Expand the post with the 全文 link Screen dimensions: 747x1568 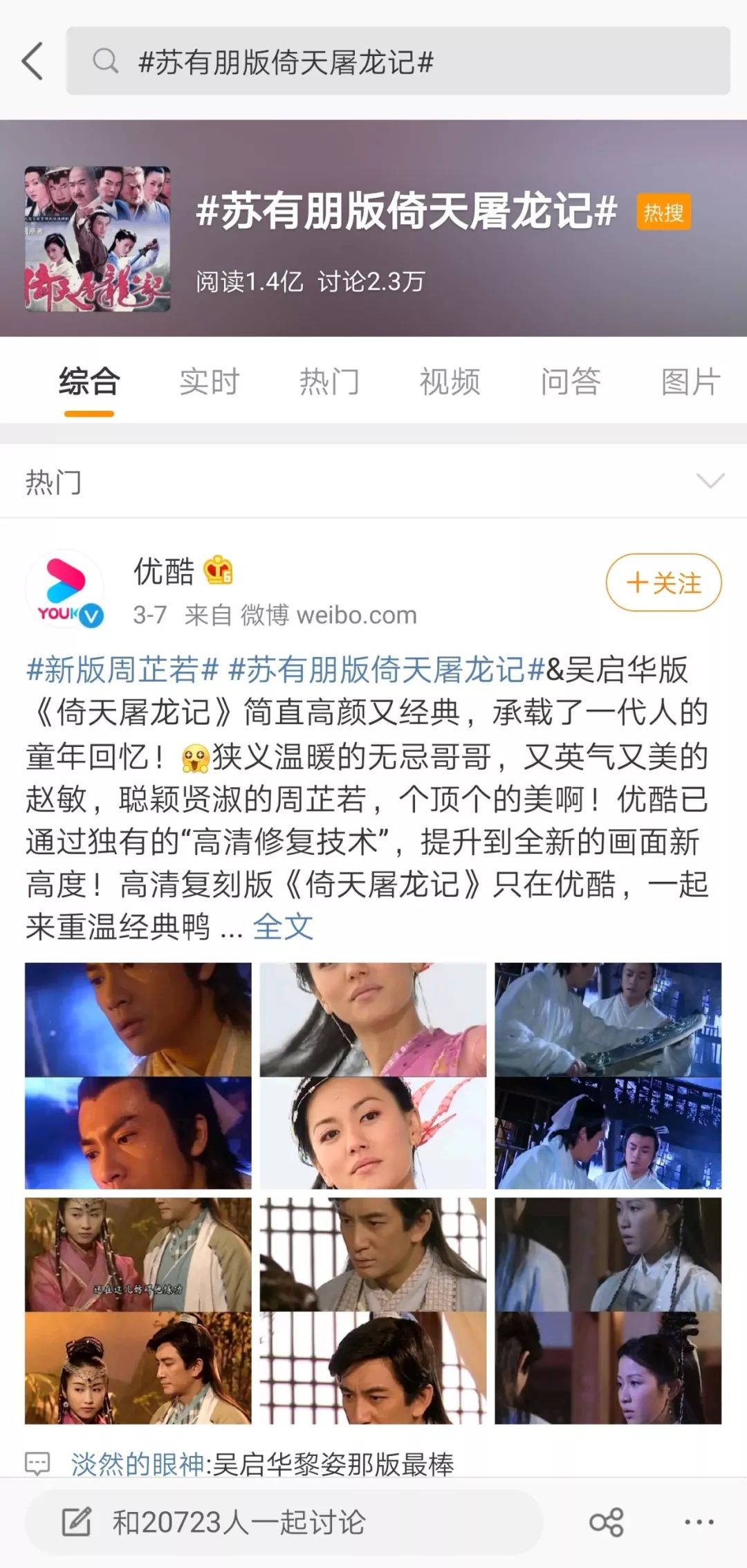click(x=284, y=929)
